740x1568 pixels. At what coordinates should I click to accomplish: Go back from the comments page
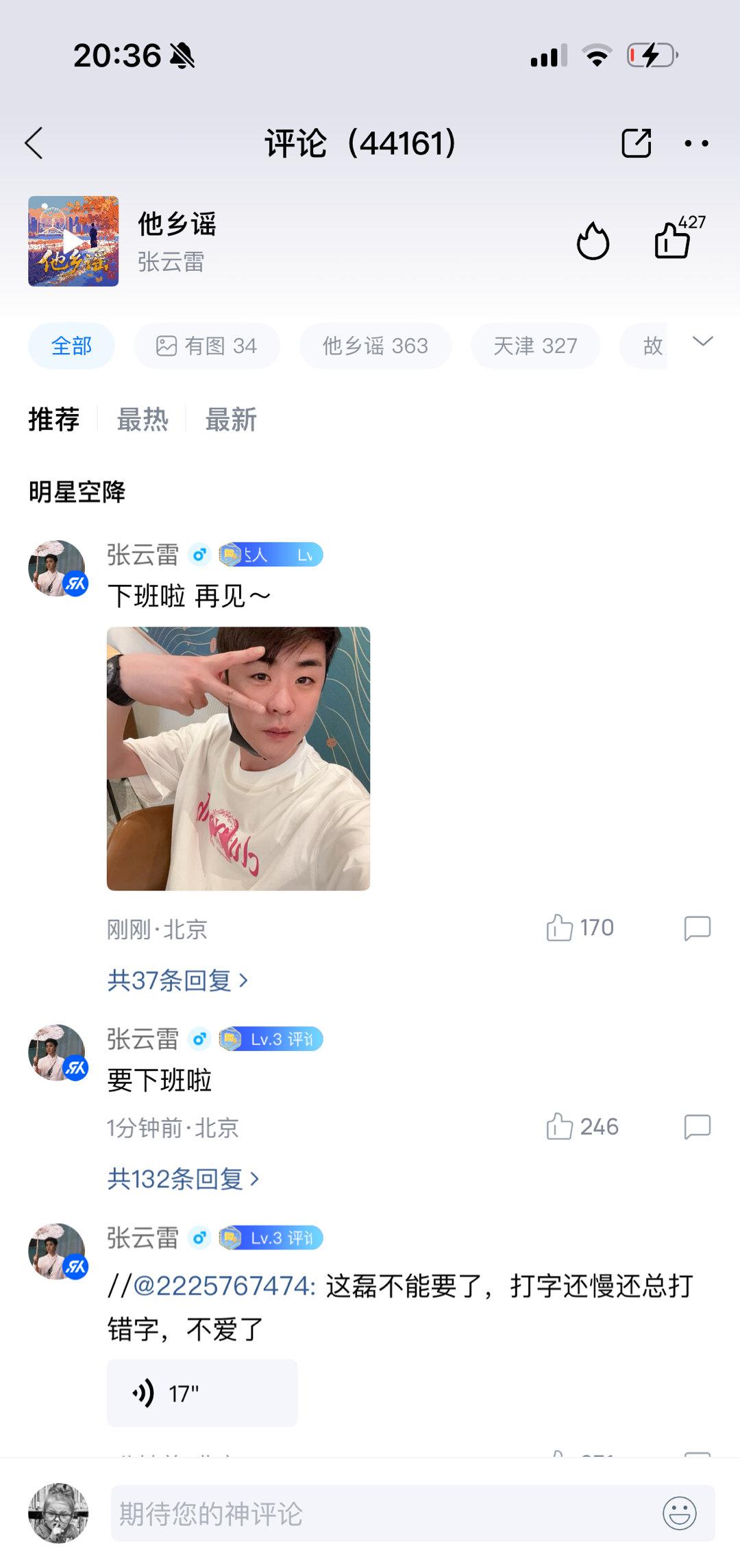point(34,143)
